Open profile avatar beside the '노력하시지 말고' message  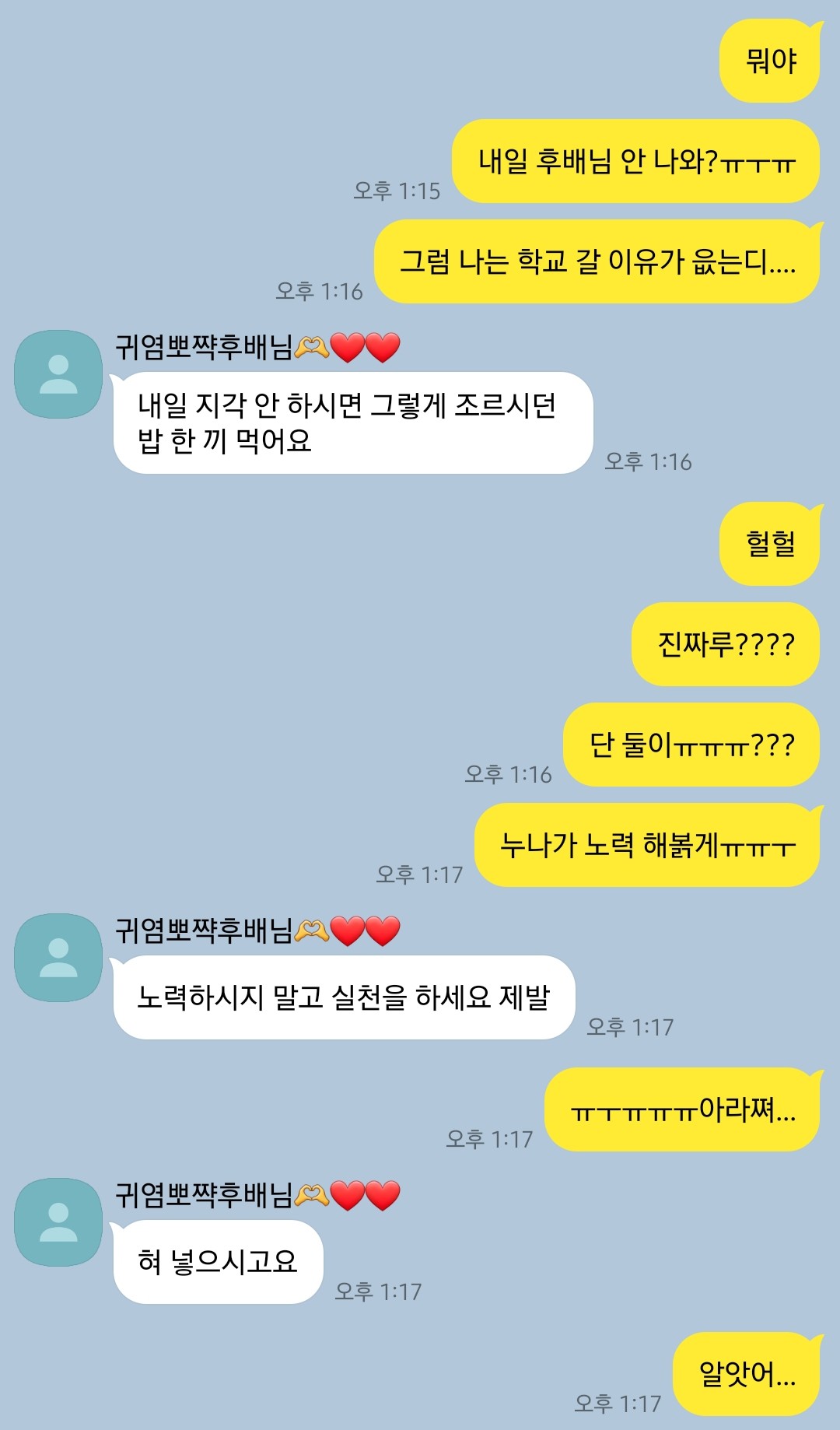(x=58, y=957)
